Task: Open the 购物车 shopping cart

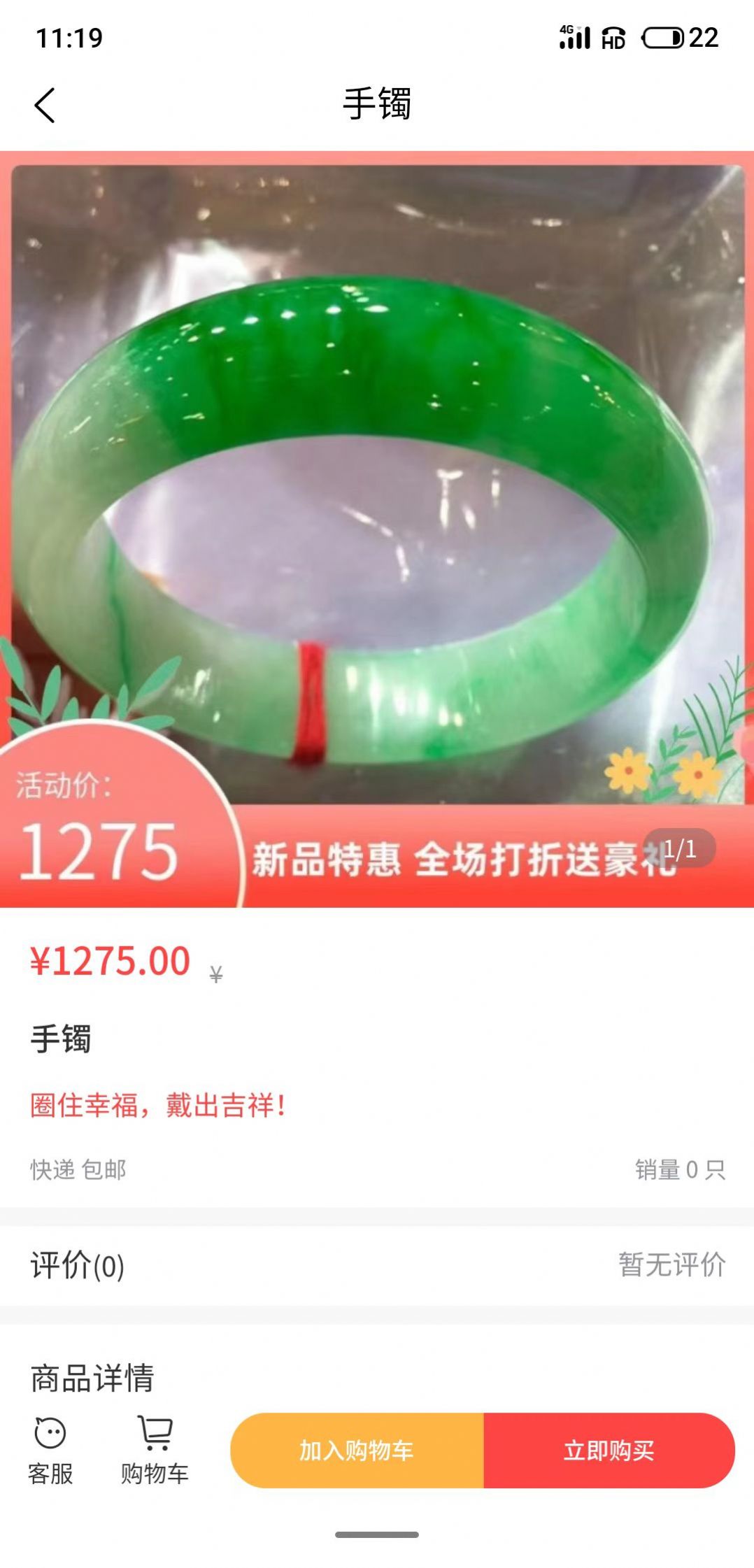Action: click(155, 1450)
